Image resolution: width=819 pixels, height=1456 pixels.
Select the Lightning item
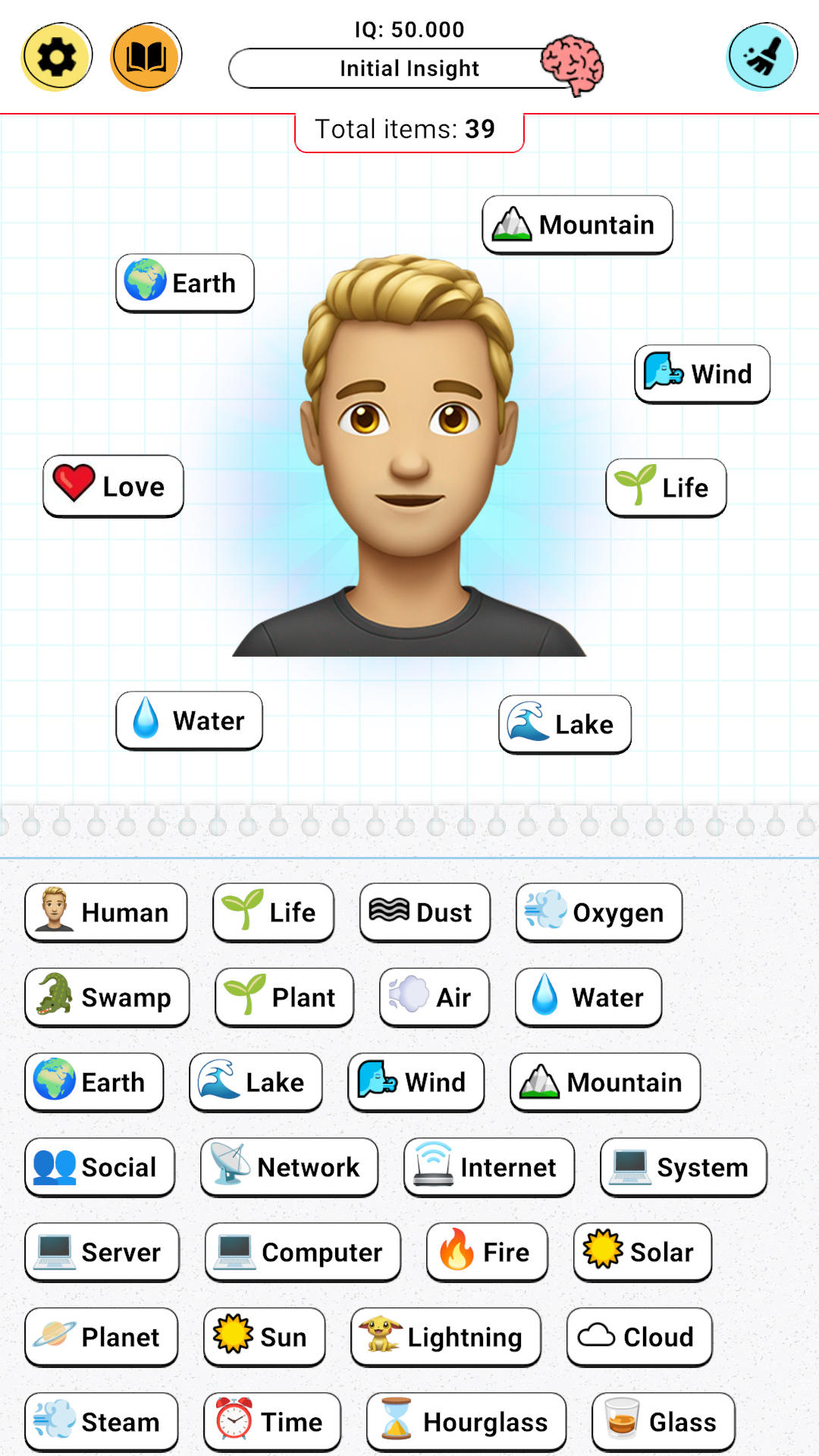point(446,1337)
